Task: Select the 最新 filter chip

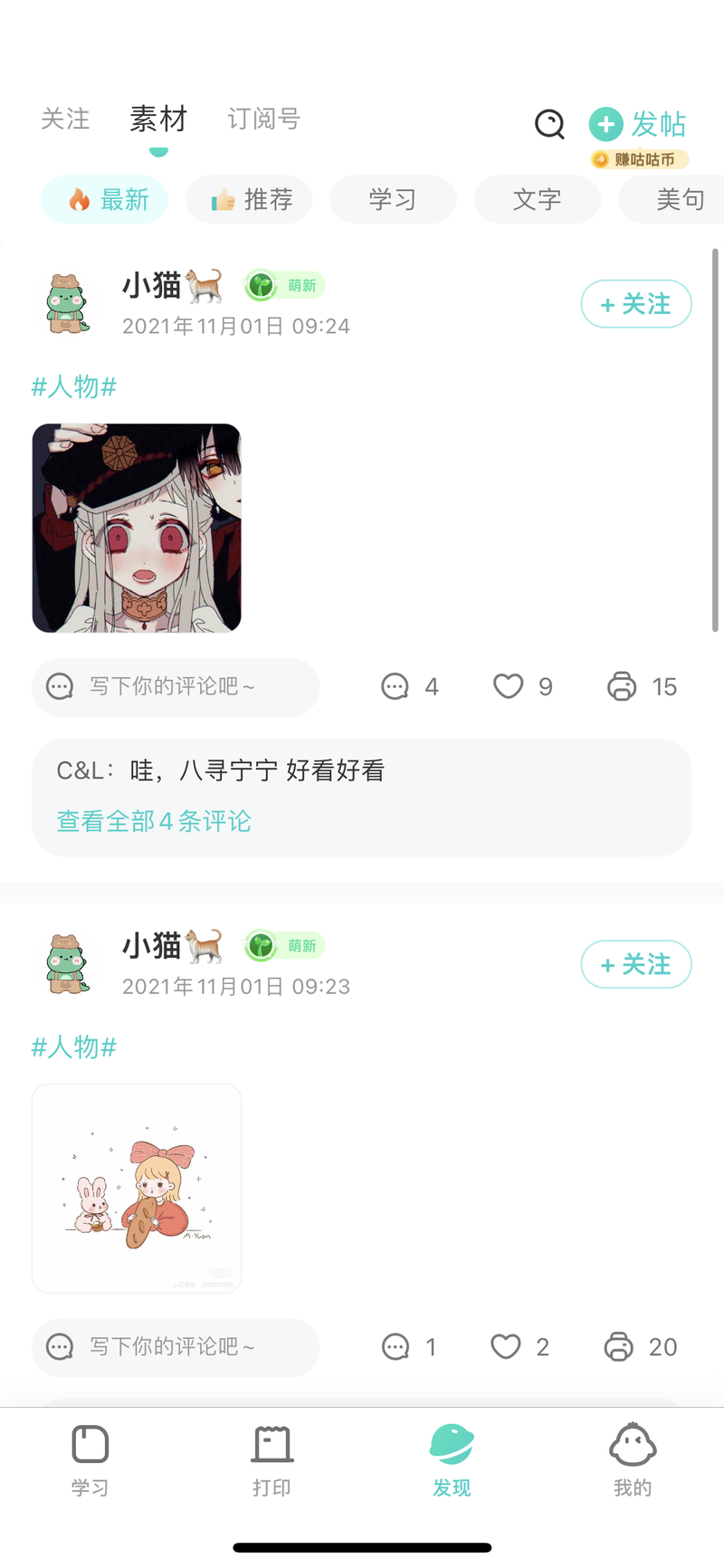Action: point(105,199)
